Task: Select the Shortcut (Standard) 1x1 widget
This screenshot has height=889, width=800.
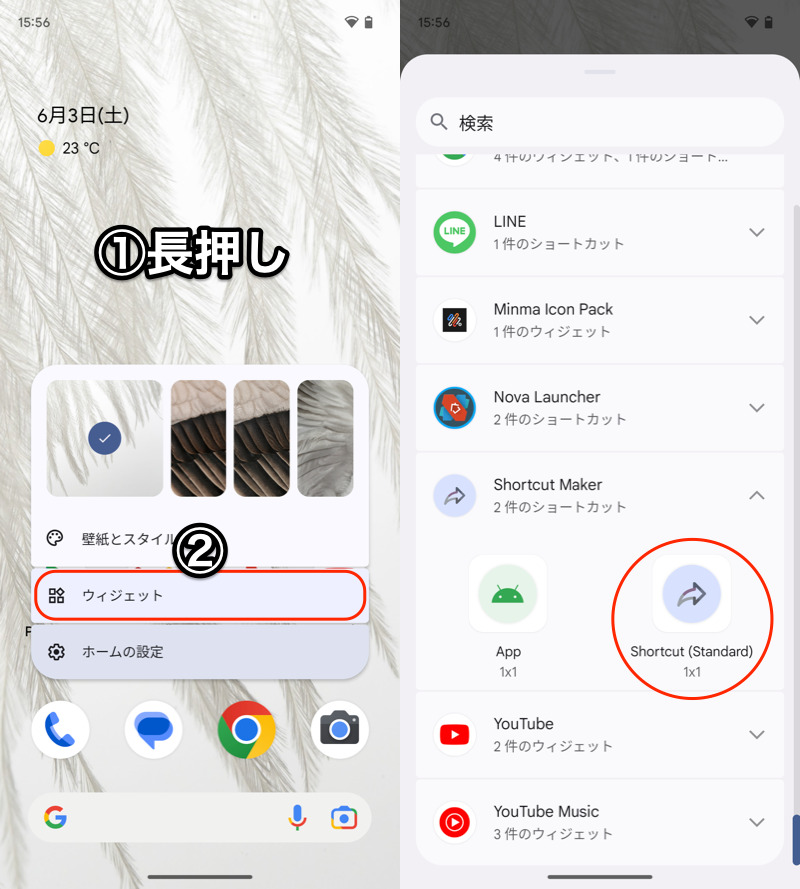Action: (691, 594)
